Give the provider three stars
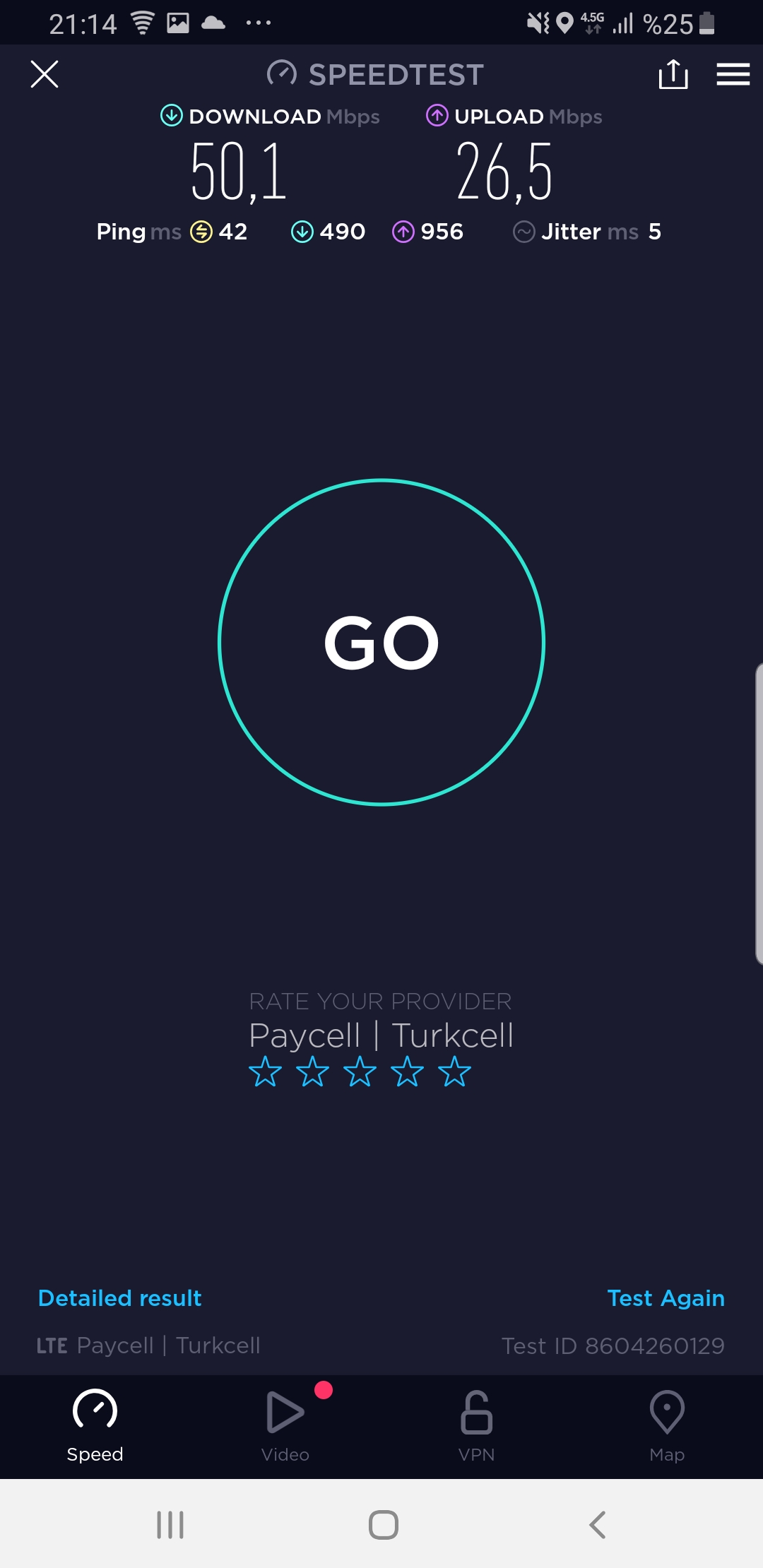 click(360, 1071)
